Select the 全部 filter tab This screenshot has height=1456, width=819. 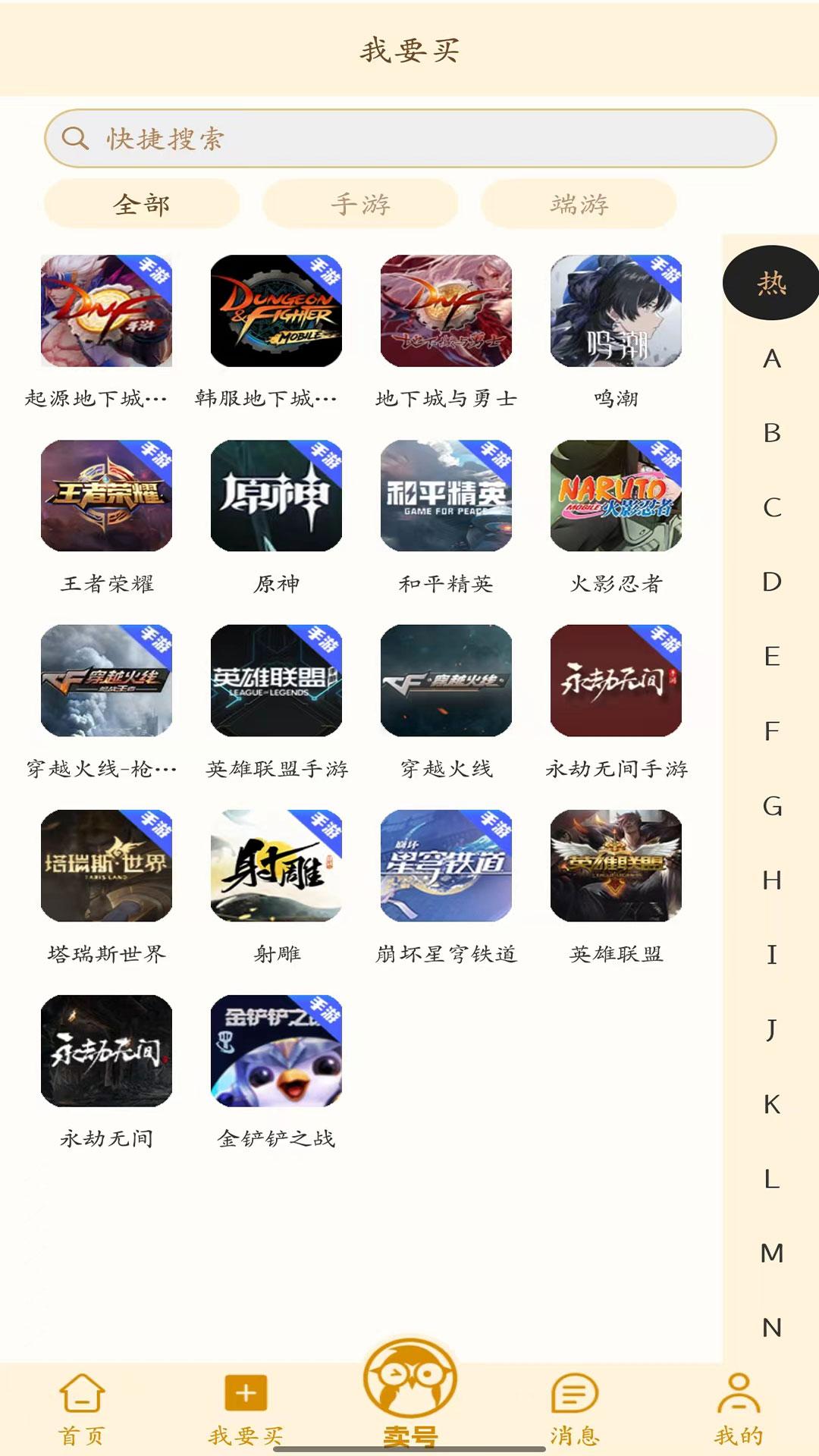pyautogui.click(x=143, y=203)
